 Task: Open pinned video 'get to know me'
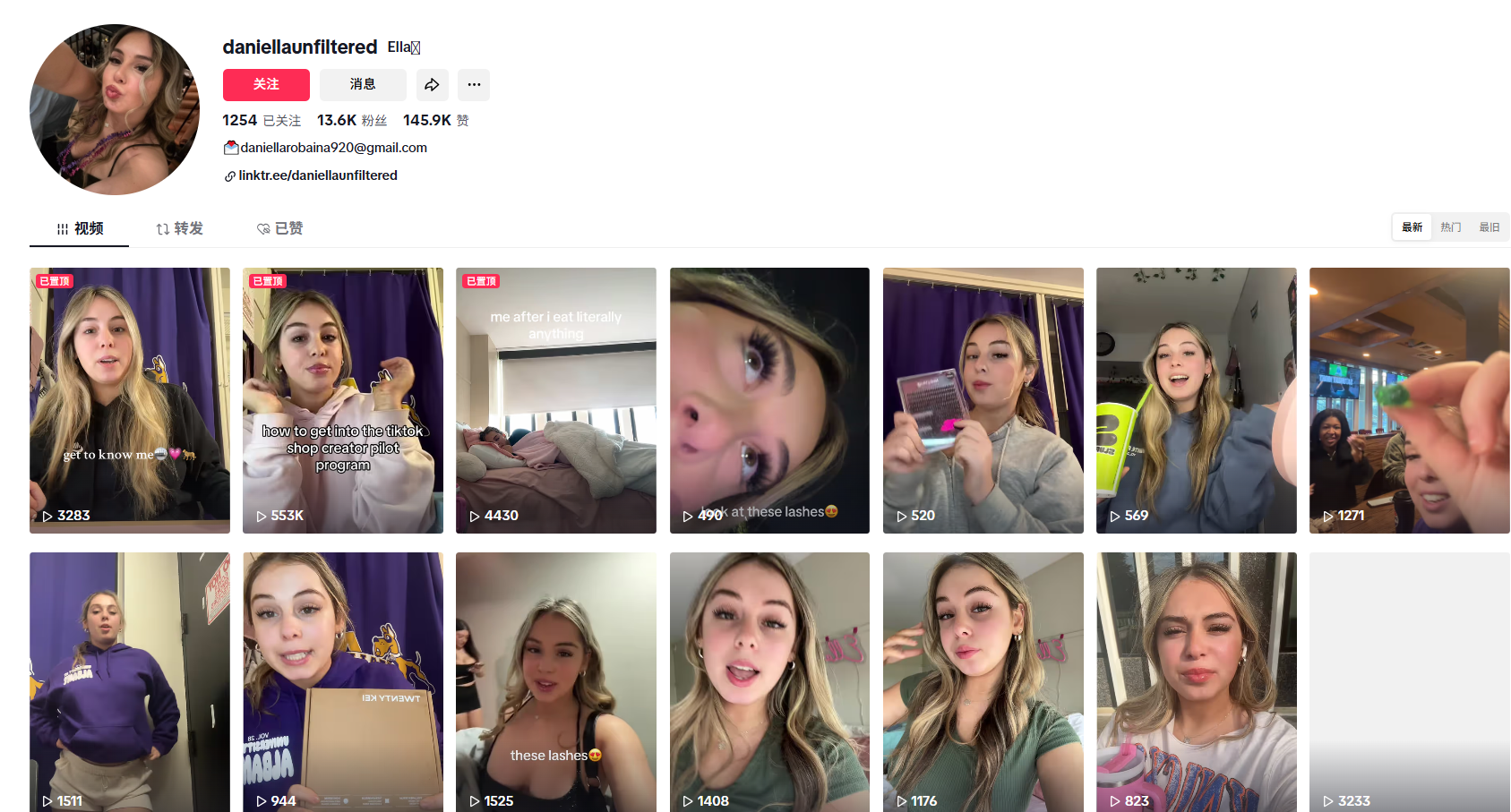(130, 400)
